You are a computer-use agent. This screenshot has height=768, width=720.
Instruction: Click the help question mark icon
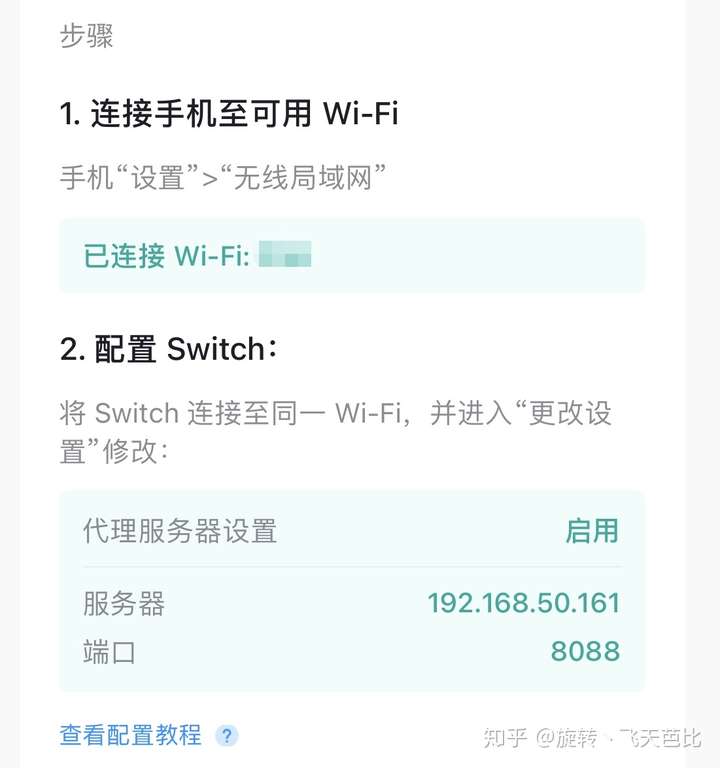point(226,735)
